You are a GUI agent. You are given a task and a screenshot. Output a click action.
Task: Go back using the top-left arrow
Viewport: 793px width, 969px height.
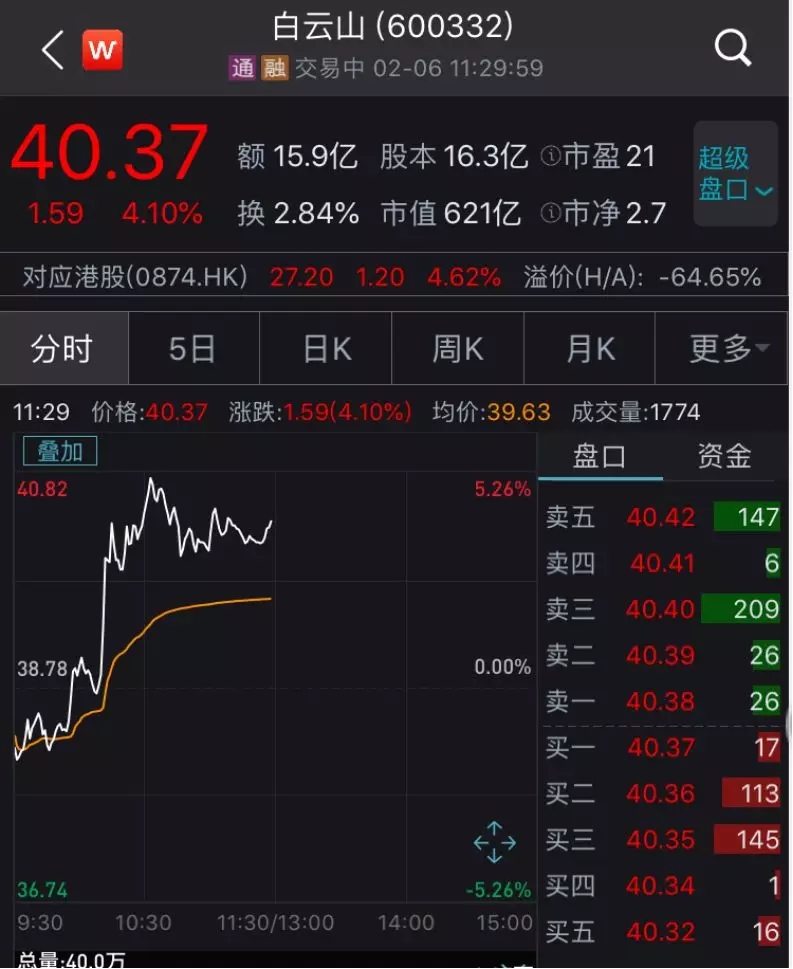tap(52, 49)
